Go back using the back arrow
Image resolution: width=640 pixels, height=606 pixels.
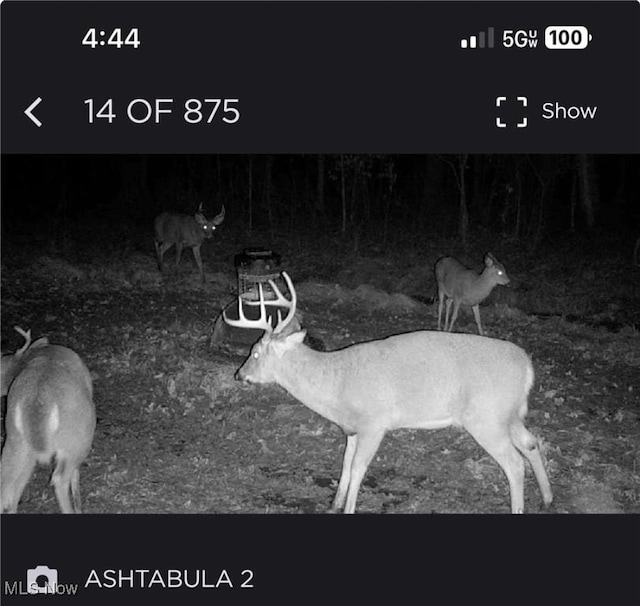(33, 112)
